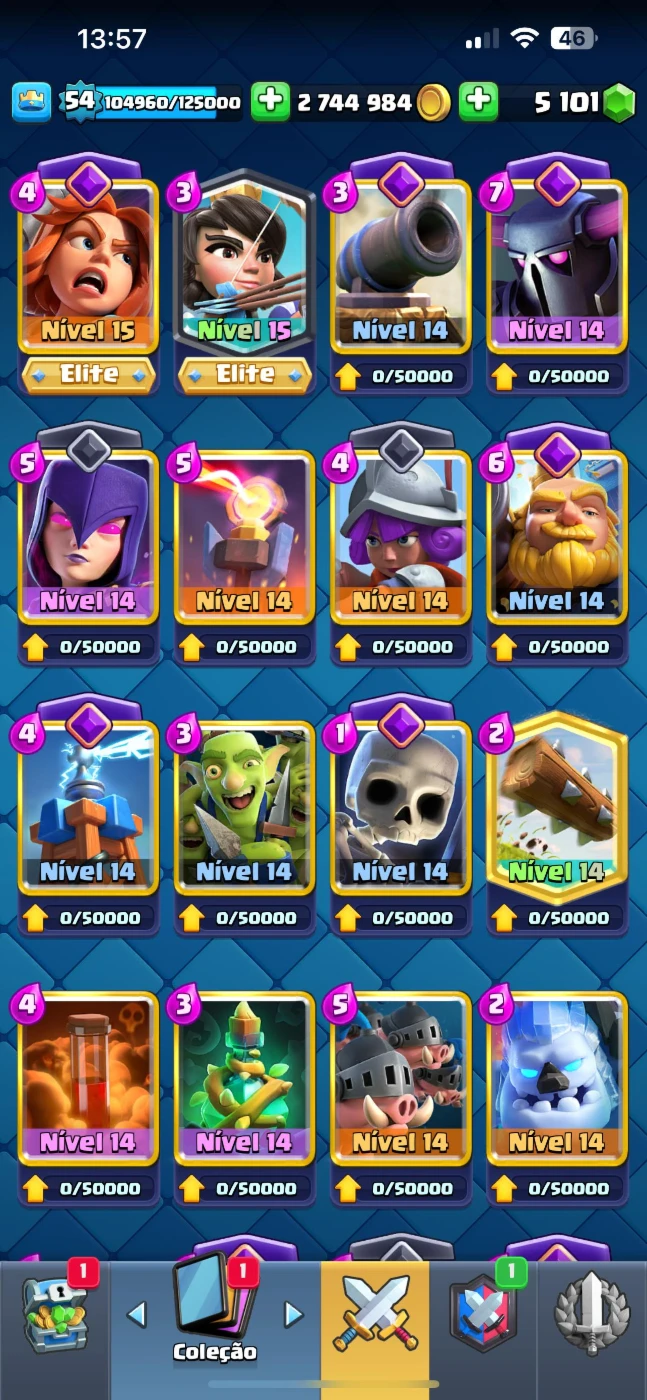Tap the green plus button to buy gems
Image resolution: width=647 pixels, height=1400 pixels.
478,101
